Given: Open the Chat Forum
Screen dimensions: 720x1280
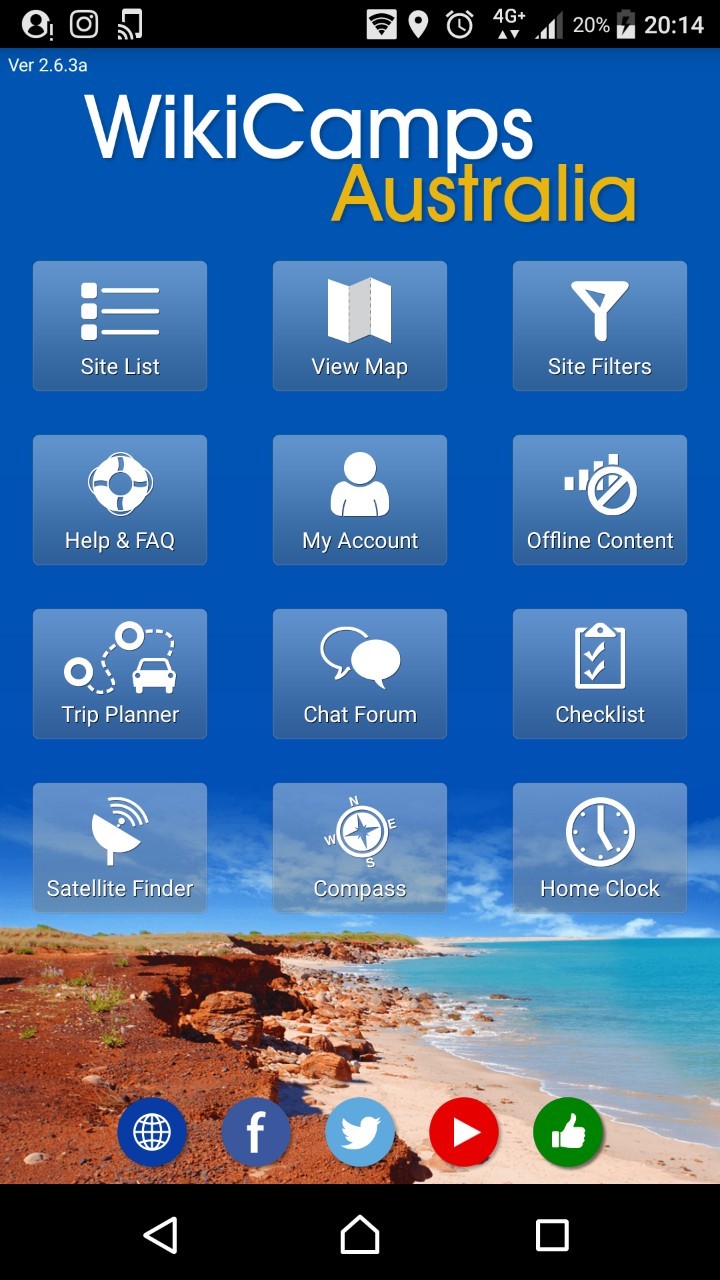Looking at the screenshot, I should click(360, 674).
